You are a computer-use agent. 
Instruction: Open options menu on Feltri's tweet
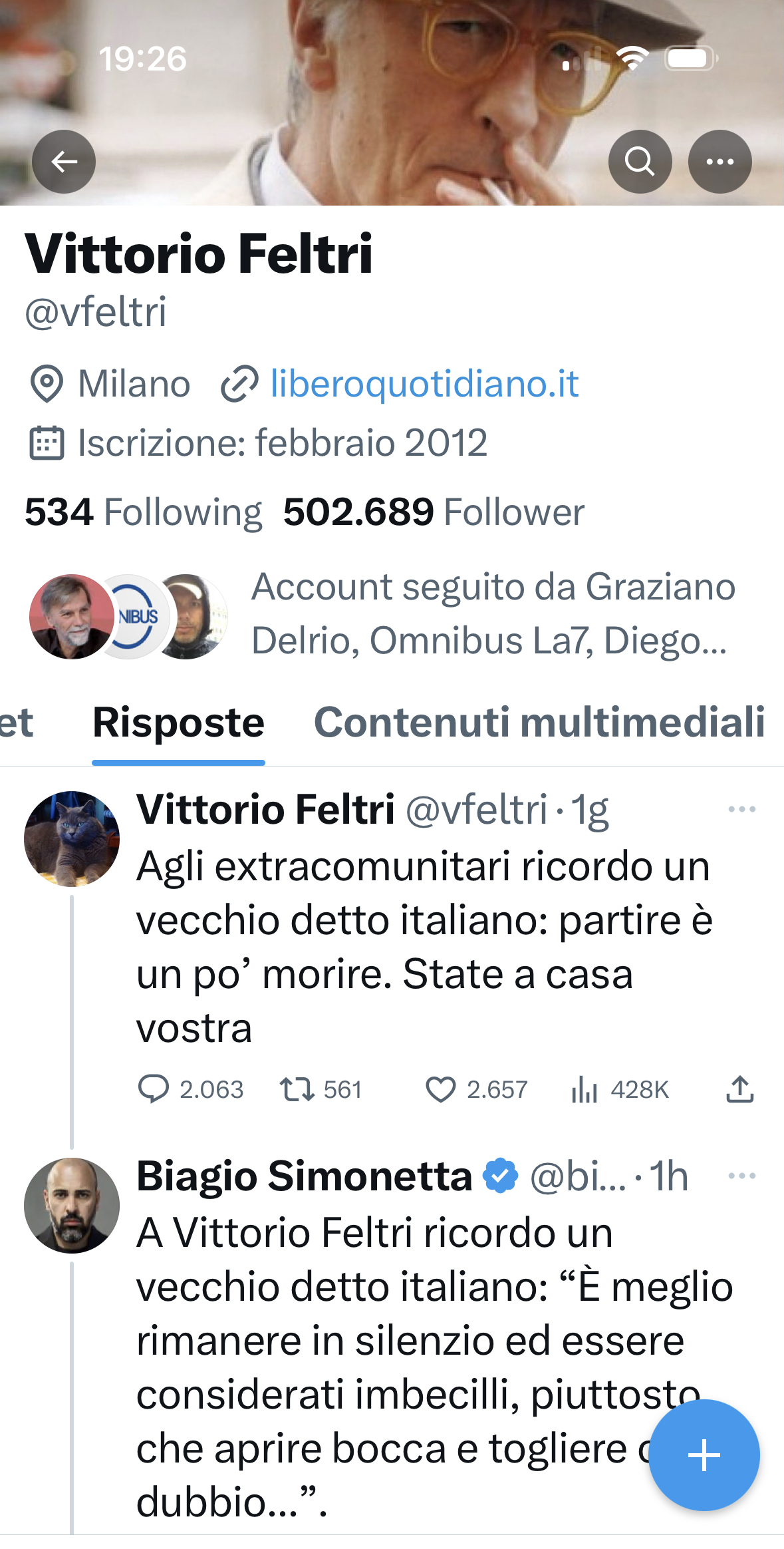click(740, 808)
